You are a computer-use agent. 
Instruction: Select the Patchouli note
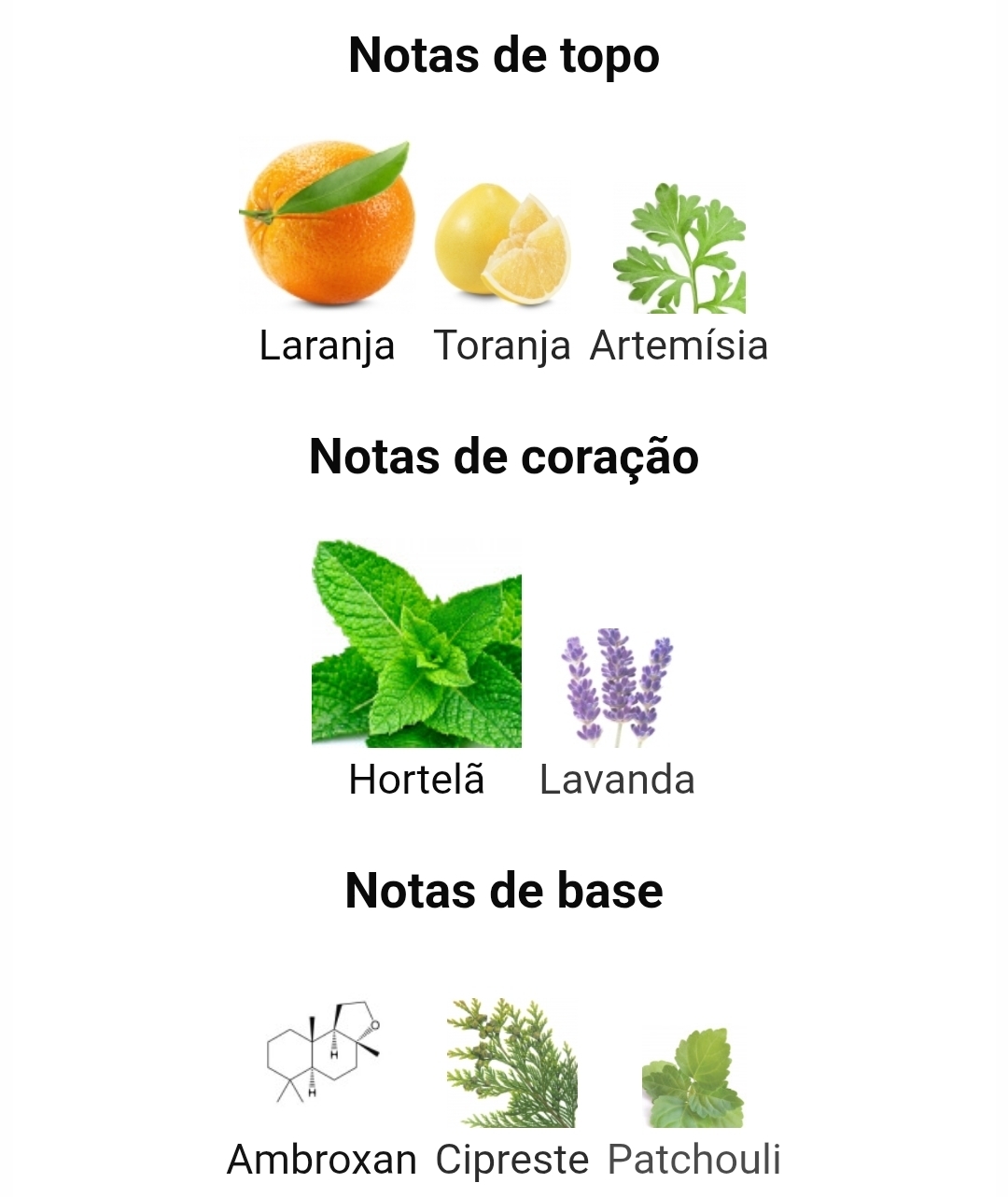tap(693, 1078)
